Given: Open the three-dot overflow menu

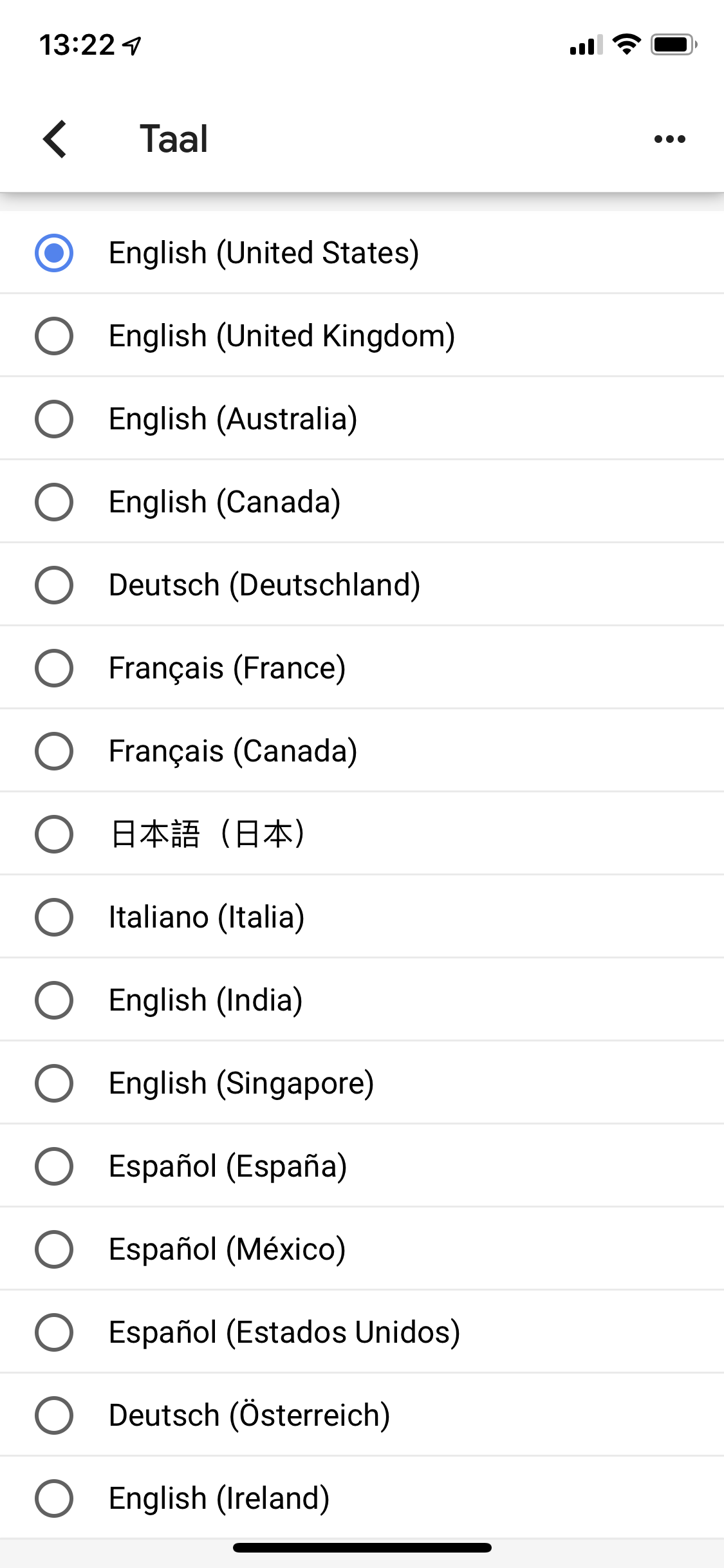Looking at the screenshot, I should tap(669, 139).
